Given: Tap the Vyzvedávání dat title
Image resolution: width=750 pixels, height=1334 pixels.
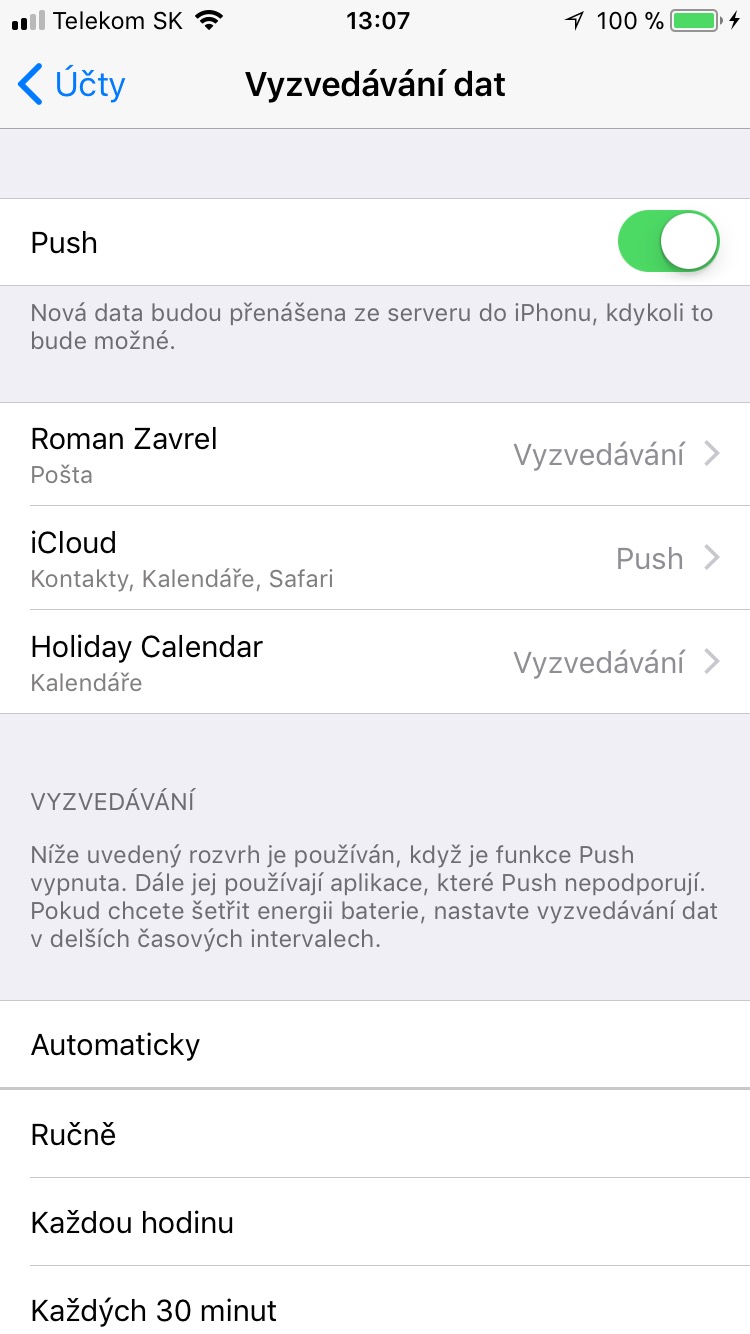Looking at the screenshot, I should tap(375, 85).
